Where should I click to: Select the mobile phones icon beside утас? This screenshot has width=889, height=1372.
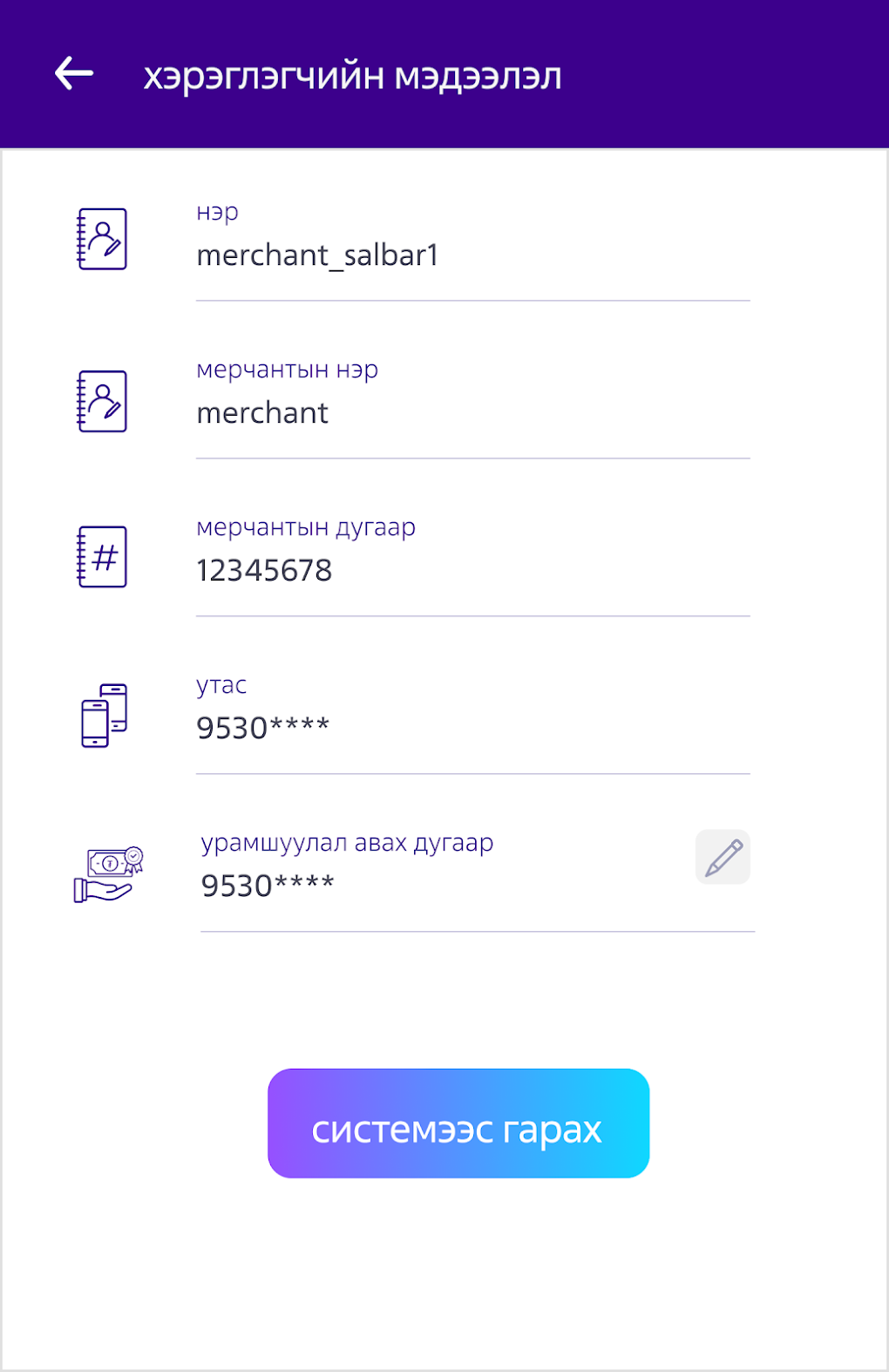coord(105,715)
